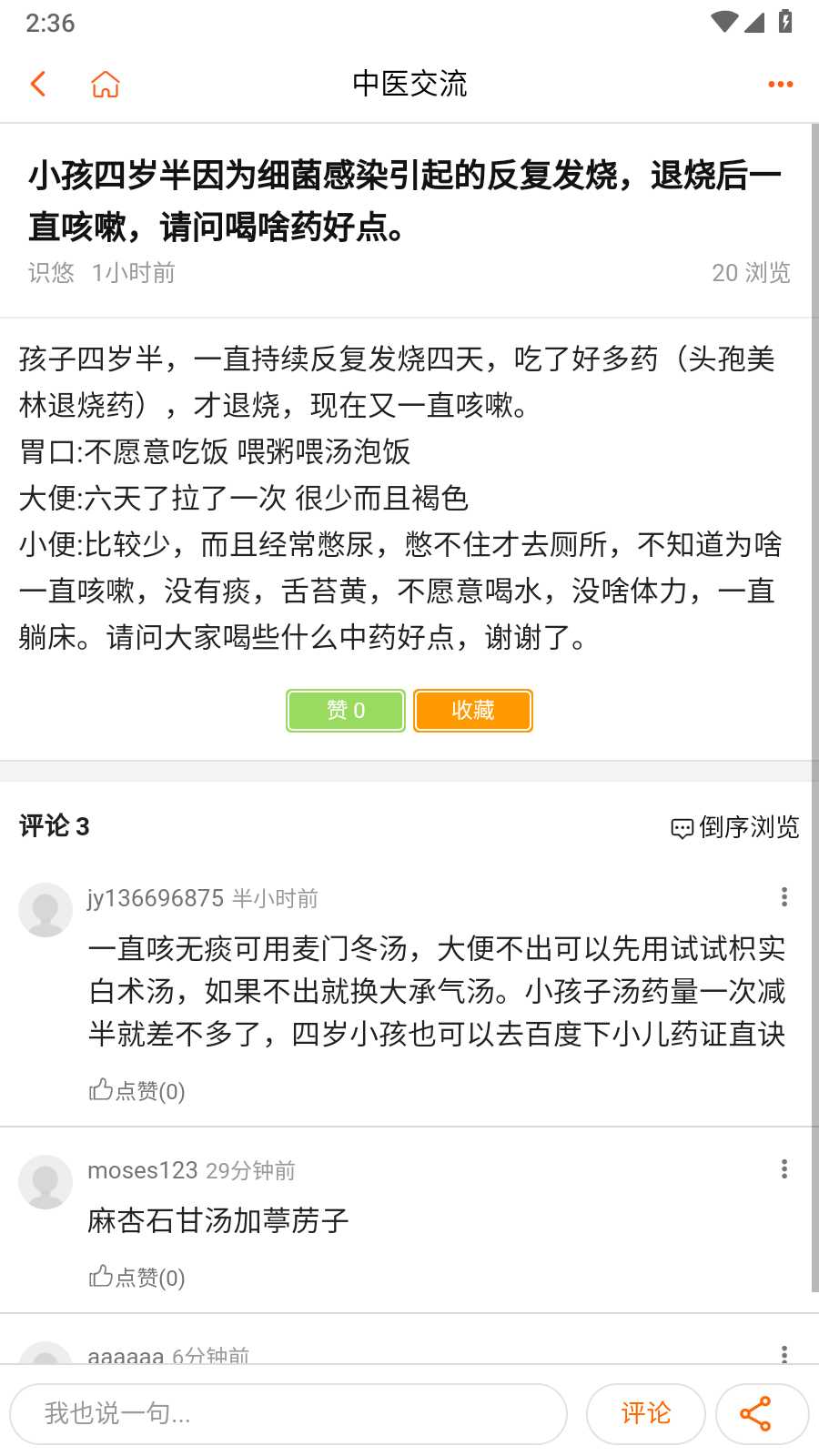Viewport: 819px width, 1456px height.
Task: Open options menu on aaaaaa's comment
Action: pyautogui.click(x=784, y=1353)
